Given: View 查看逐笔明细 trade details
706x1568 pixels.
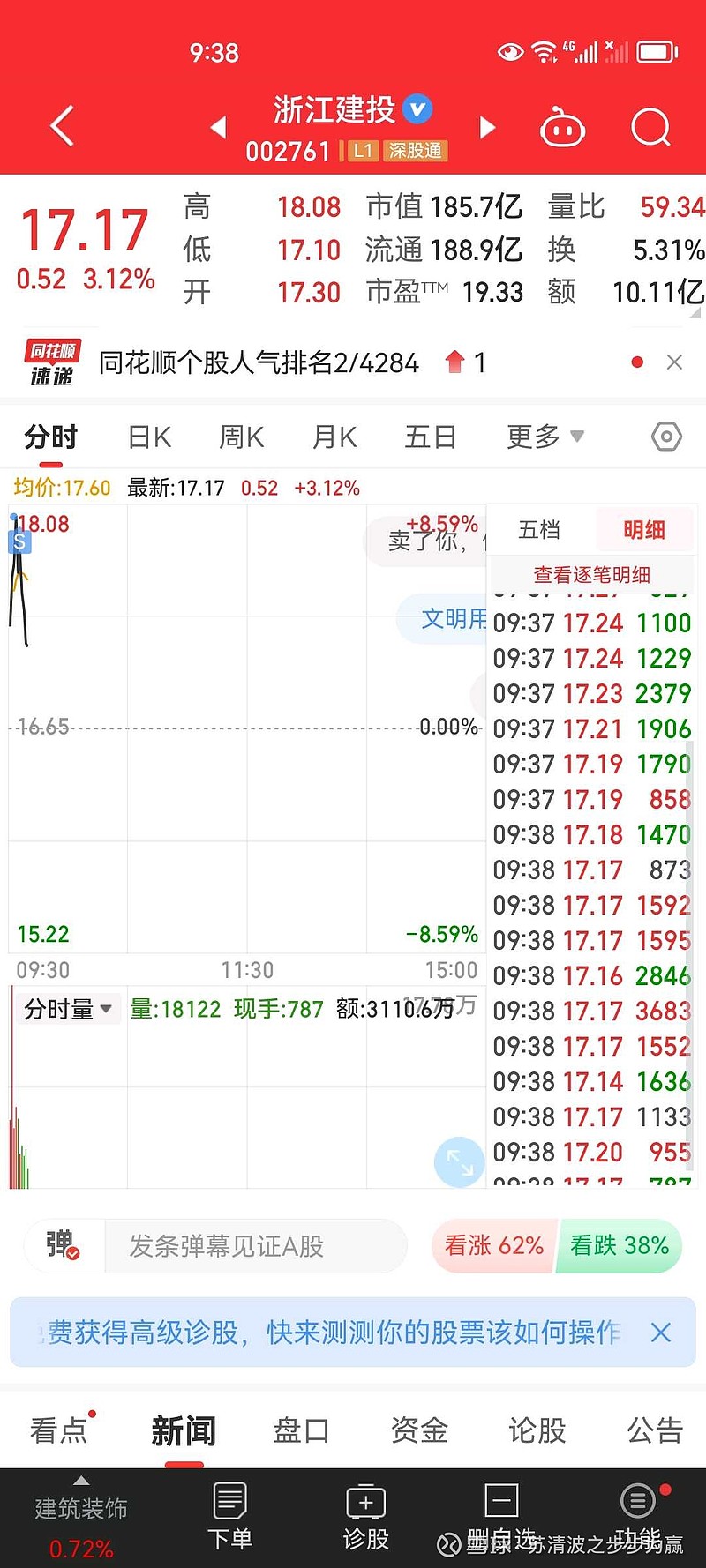Looking at the screenshot, I should pyautogui.click(x=592, y=575).
